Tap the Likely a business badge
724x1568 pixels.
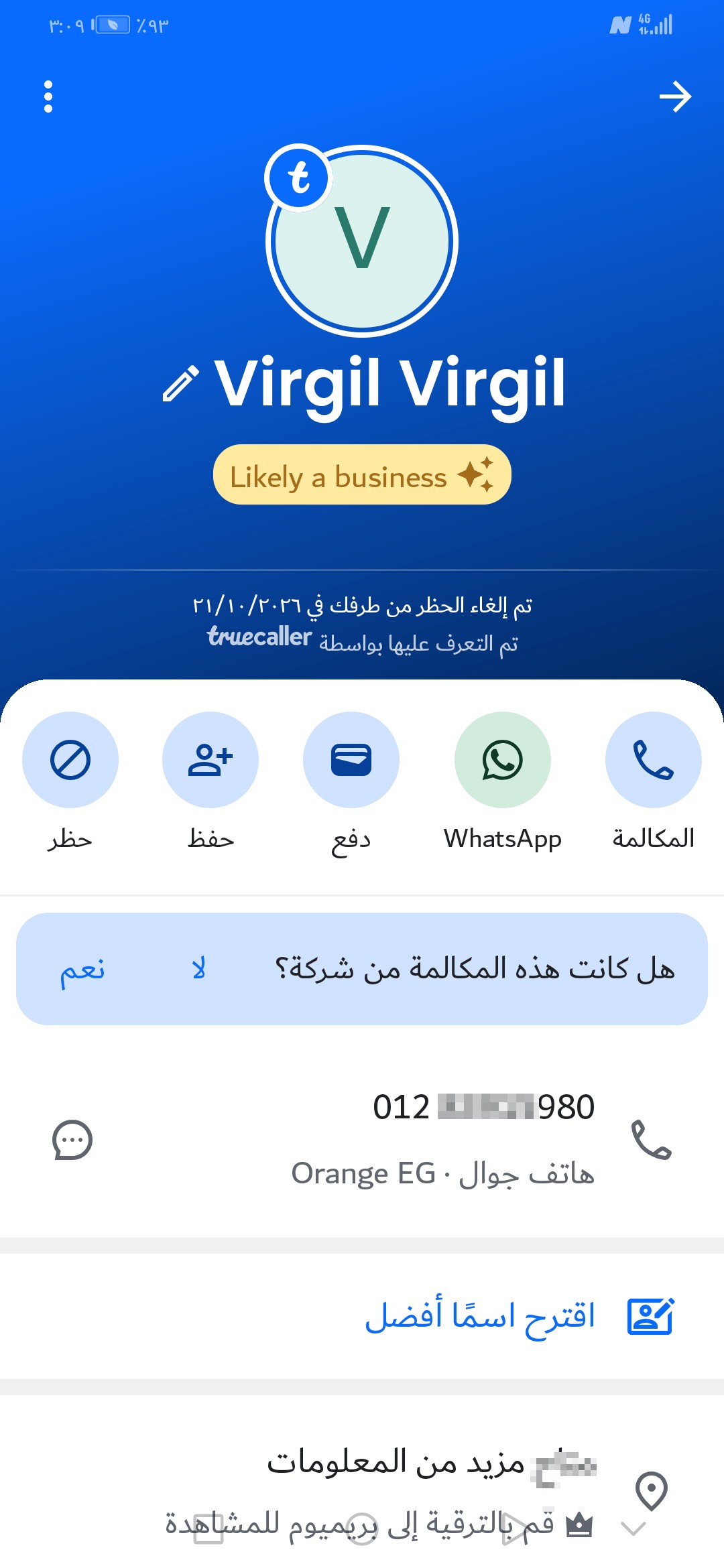click(x=362, y=474)
